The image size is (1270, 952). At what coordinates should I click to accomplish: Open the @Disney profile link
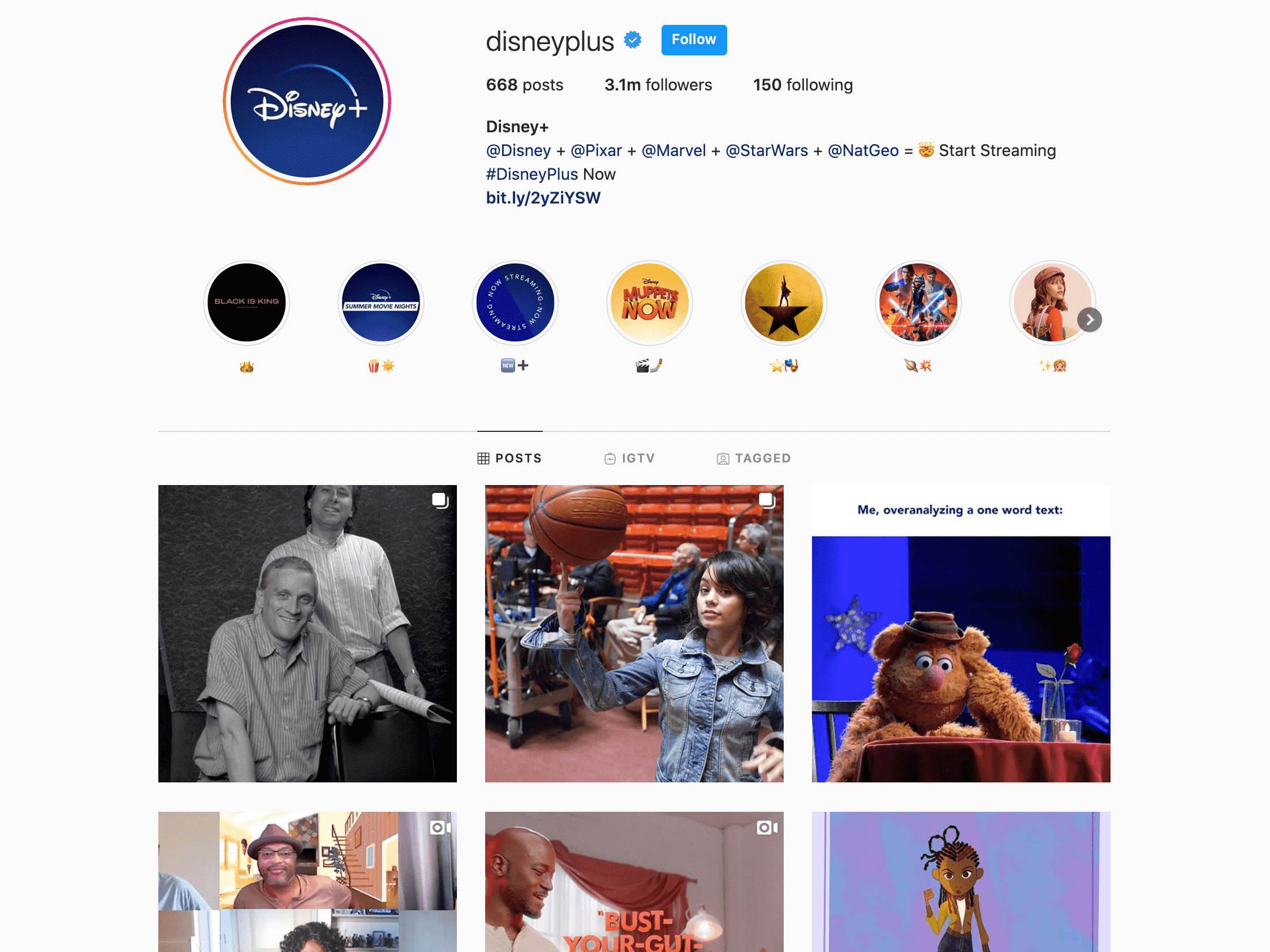[x=518, y=150]
